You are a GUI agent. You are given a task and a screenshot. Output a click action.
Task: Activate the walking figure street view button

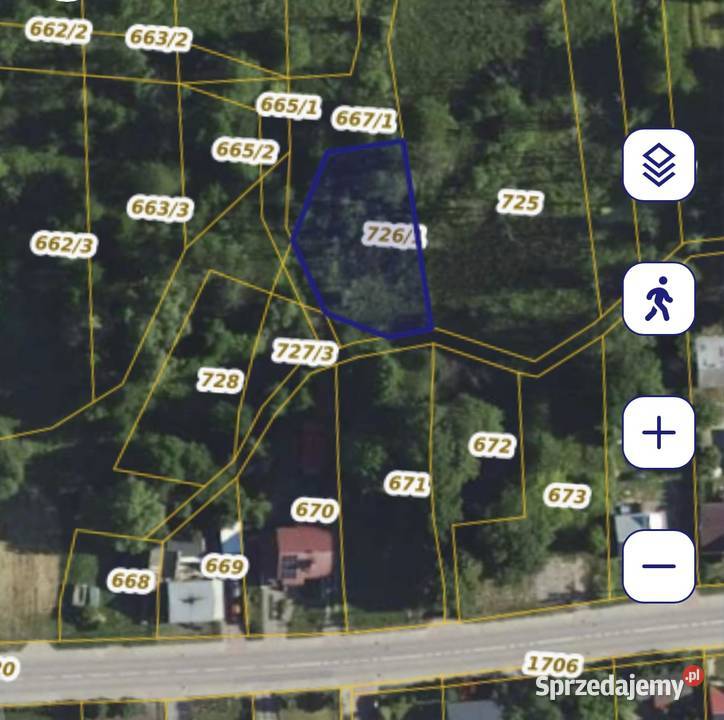[x=658, y=299]
